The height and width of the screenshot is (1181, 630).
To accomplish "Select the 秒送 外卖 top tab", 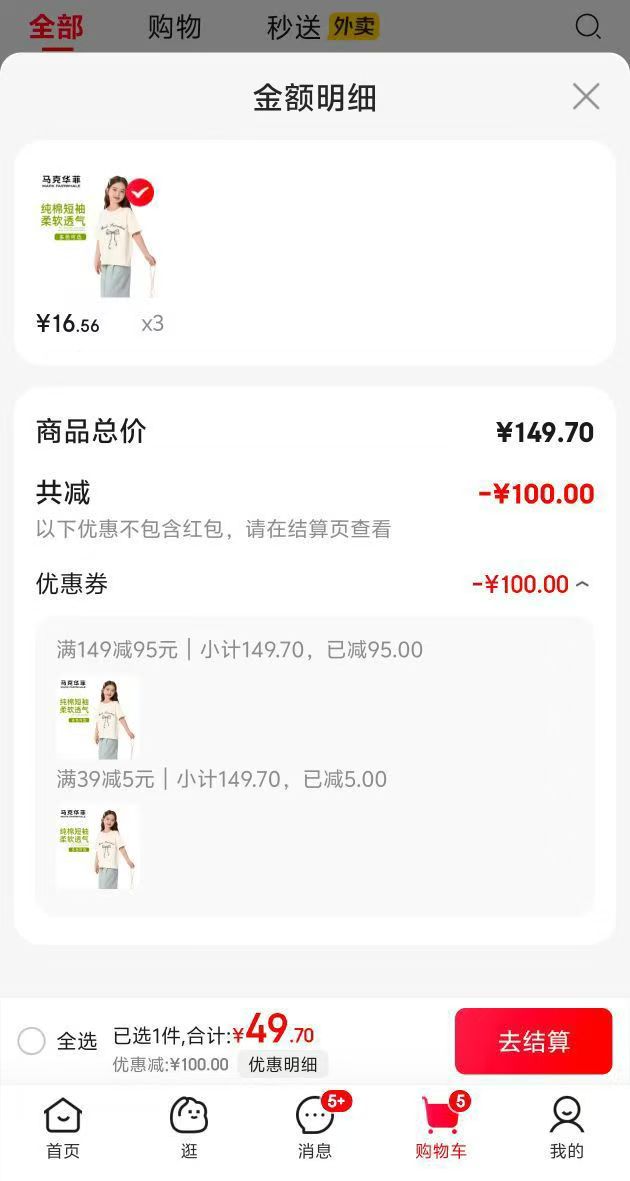I will 322,27.
